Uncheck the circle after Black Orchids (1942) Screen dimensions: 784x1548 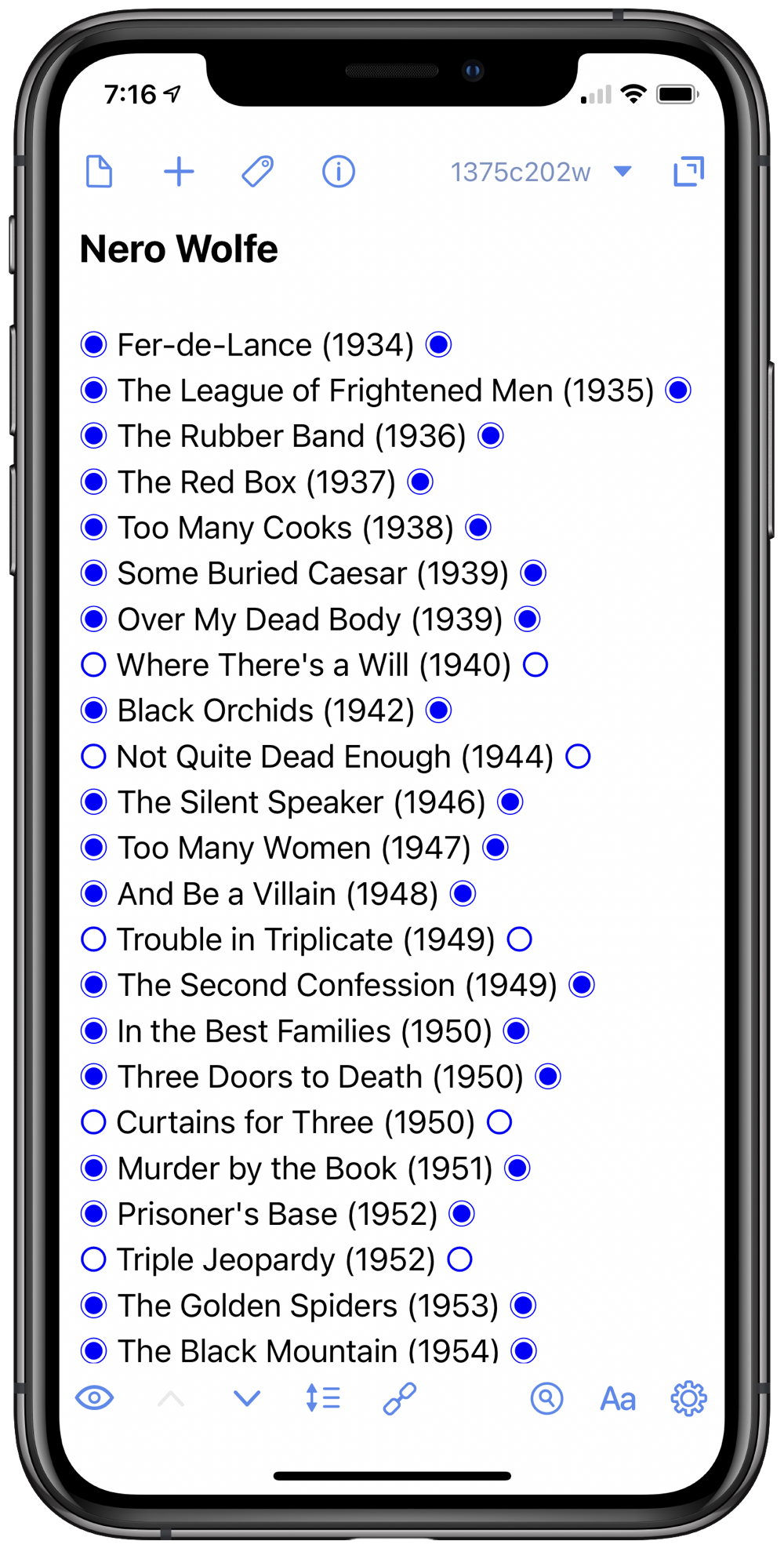[439, 710]
